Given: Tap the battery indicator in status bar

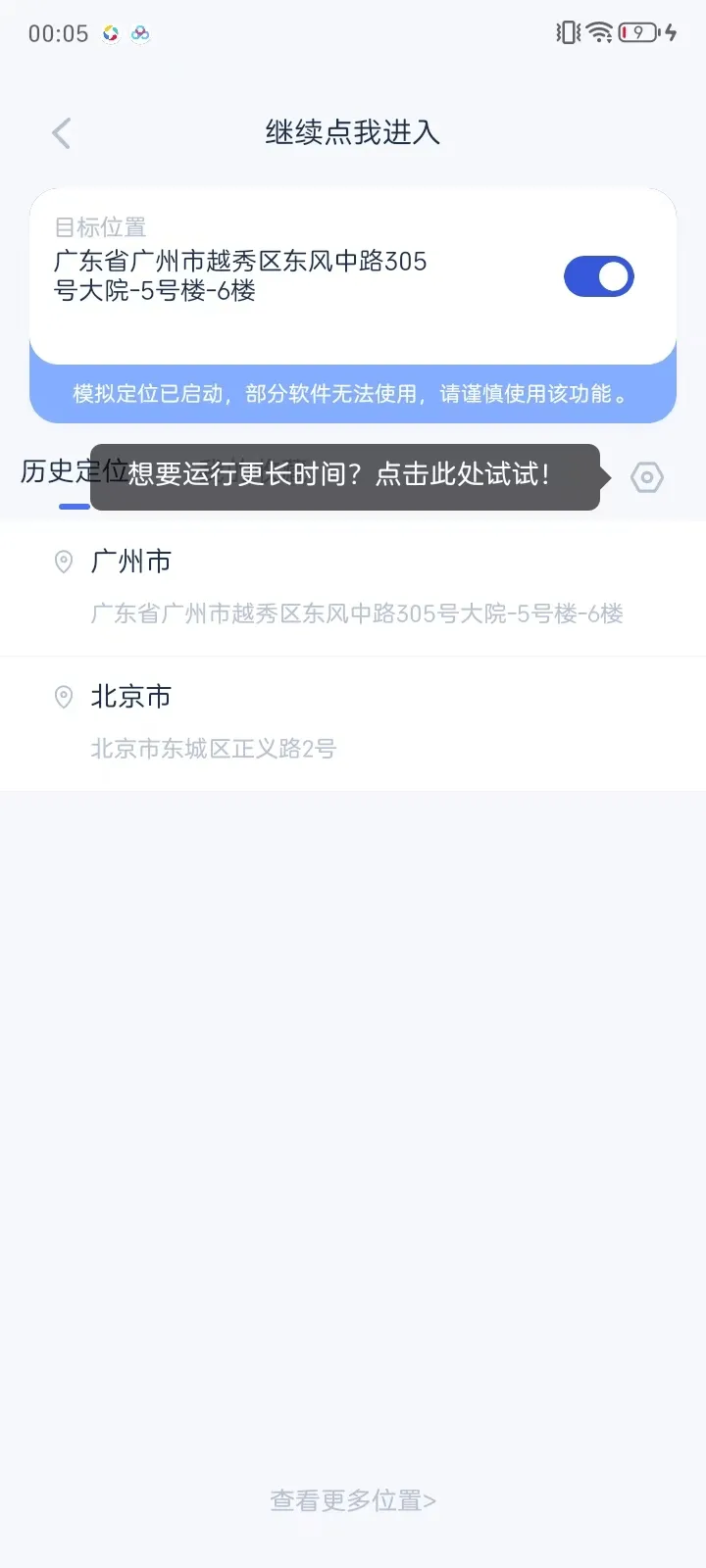Looking at the screenshot, I should coord(637,32).
